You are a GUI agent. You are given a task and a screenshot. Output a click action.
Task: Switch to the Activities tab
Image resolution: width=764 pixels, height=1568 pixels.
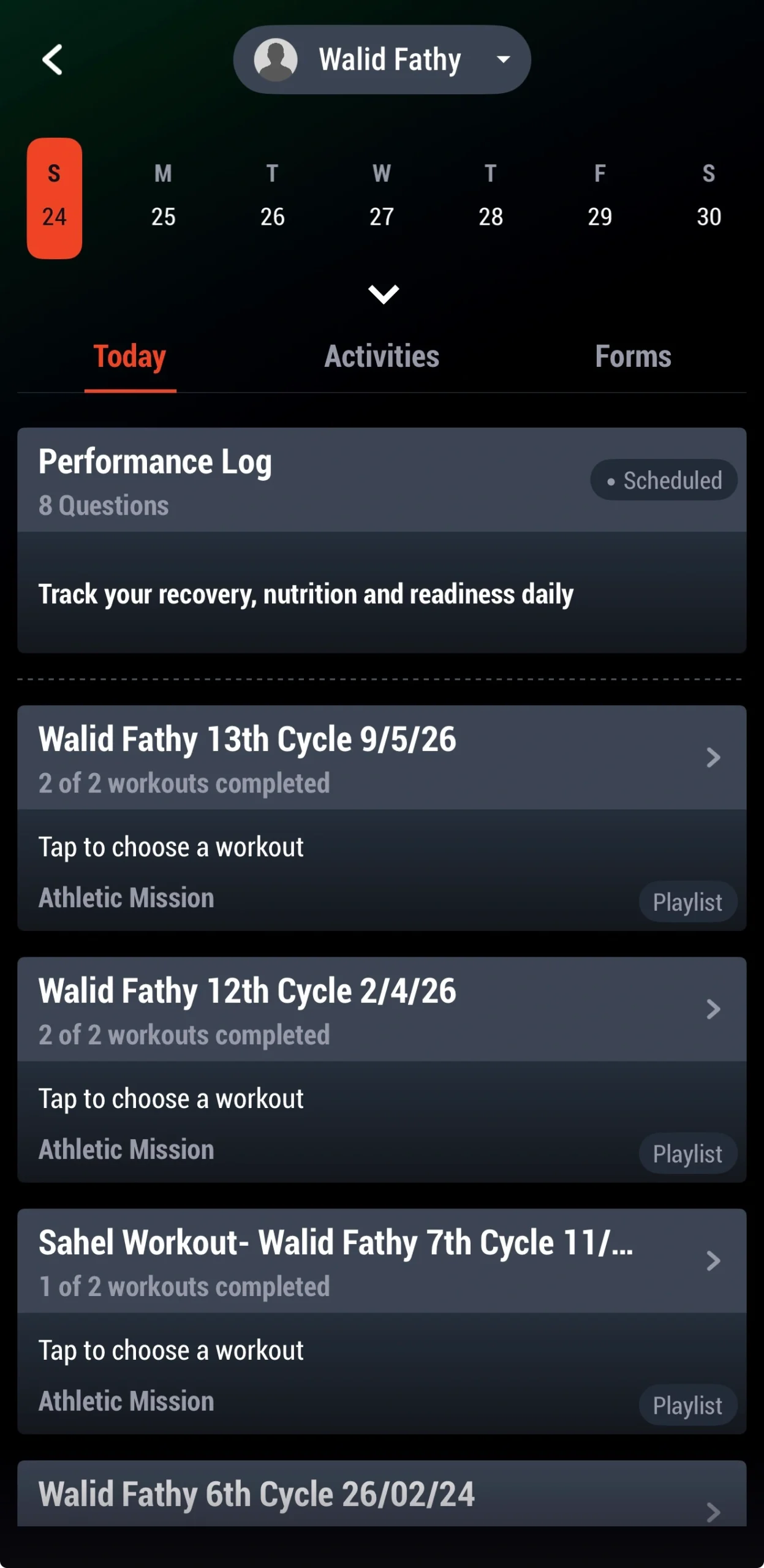click(382, 356)
